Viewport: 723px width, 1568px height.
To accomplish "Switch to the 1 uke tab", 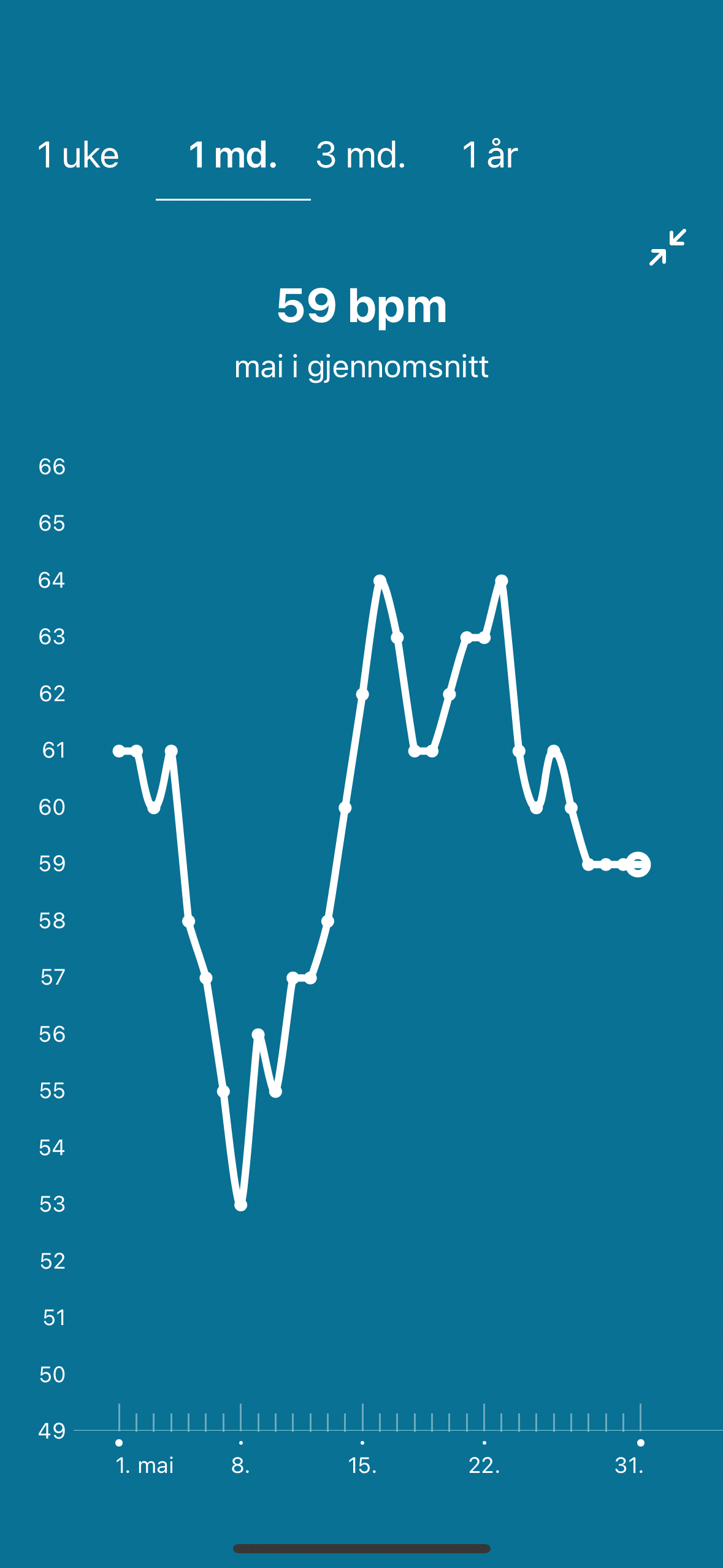I will pyautogui.click(x=78, y=155).
